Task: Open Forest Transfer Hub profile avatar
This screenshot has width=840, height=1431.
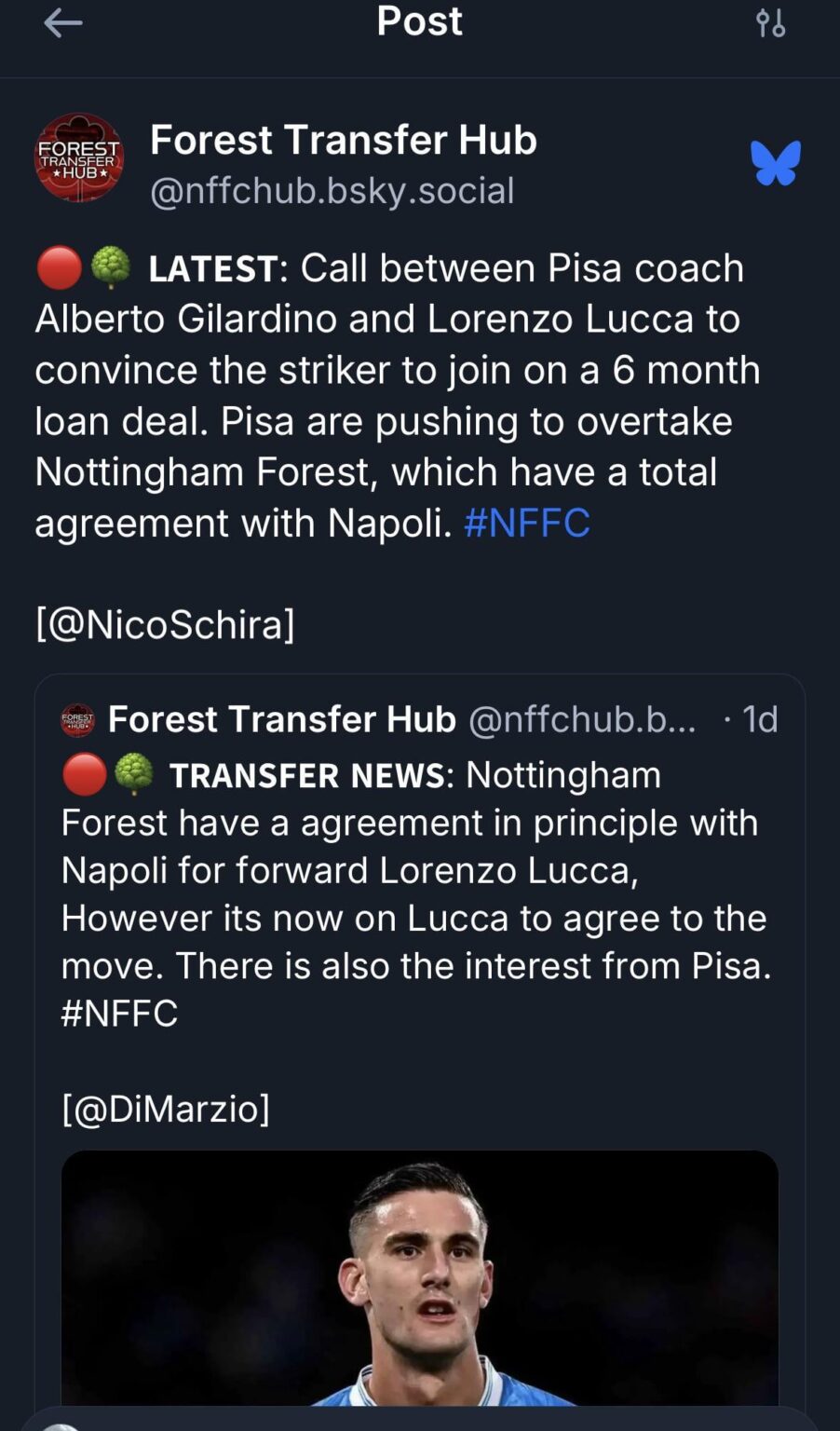Action: coord(78,158)
